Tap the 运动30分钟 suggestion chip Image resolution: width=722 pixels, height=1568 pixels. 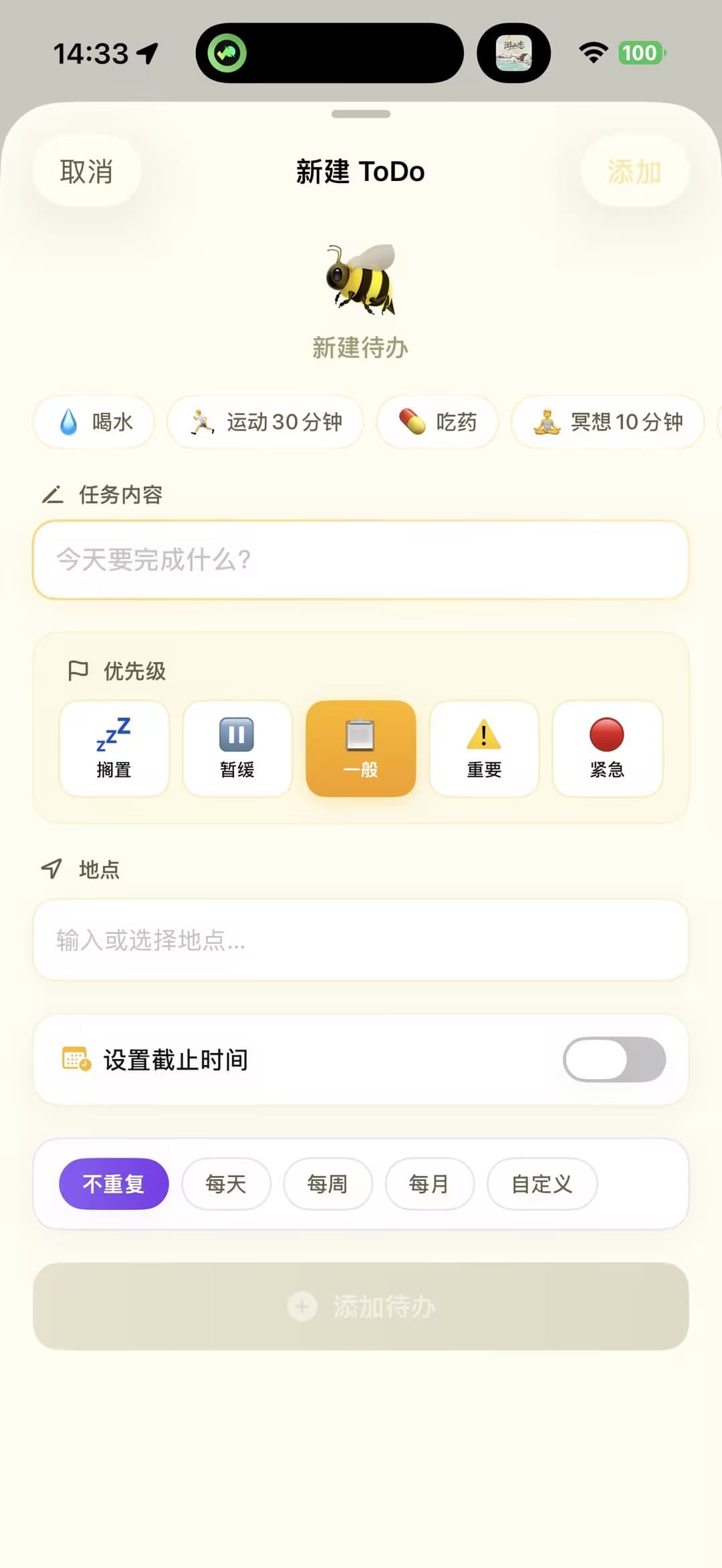265,422
